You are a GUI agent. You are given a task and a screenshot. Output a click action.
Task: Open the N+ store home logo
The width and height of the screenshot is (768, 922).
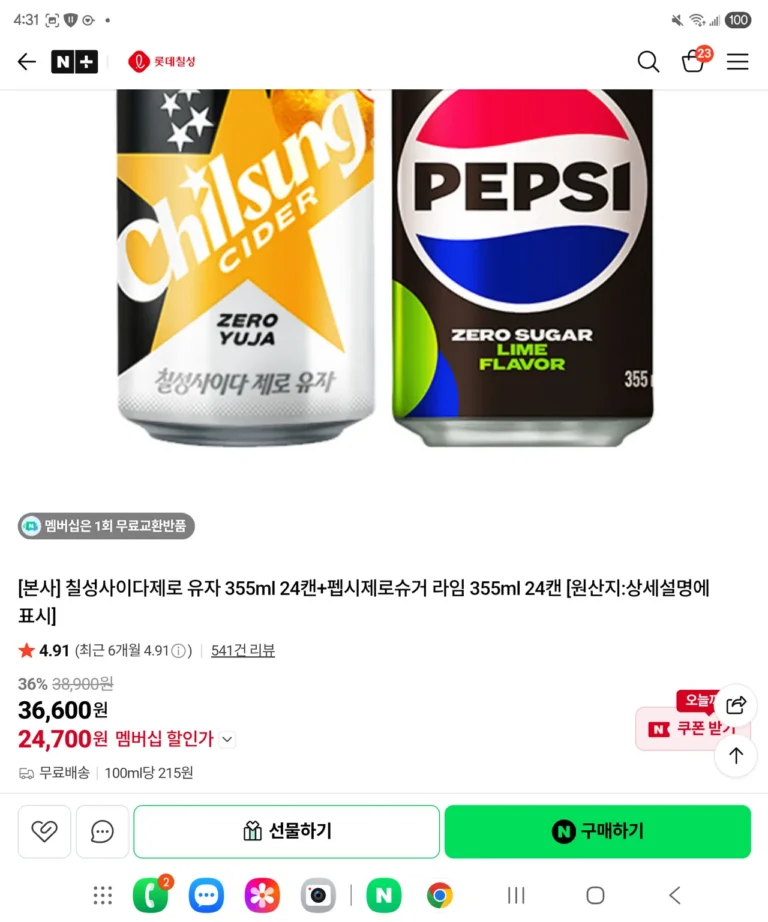click(74, 62)
